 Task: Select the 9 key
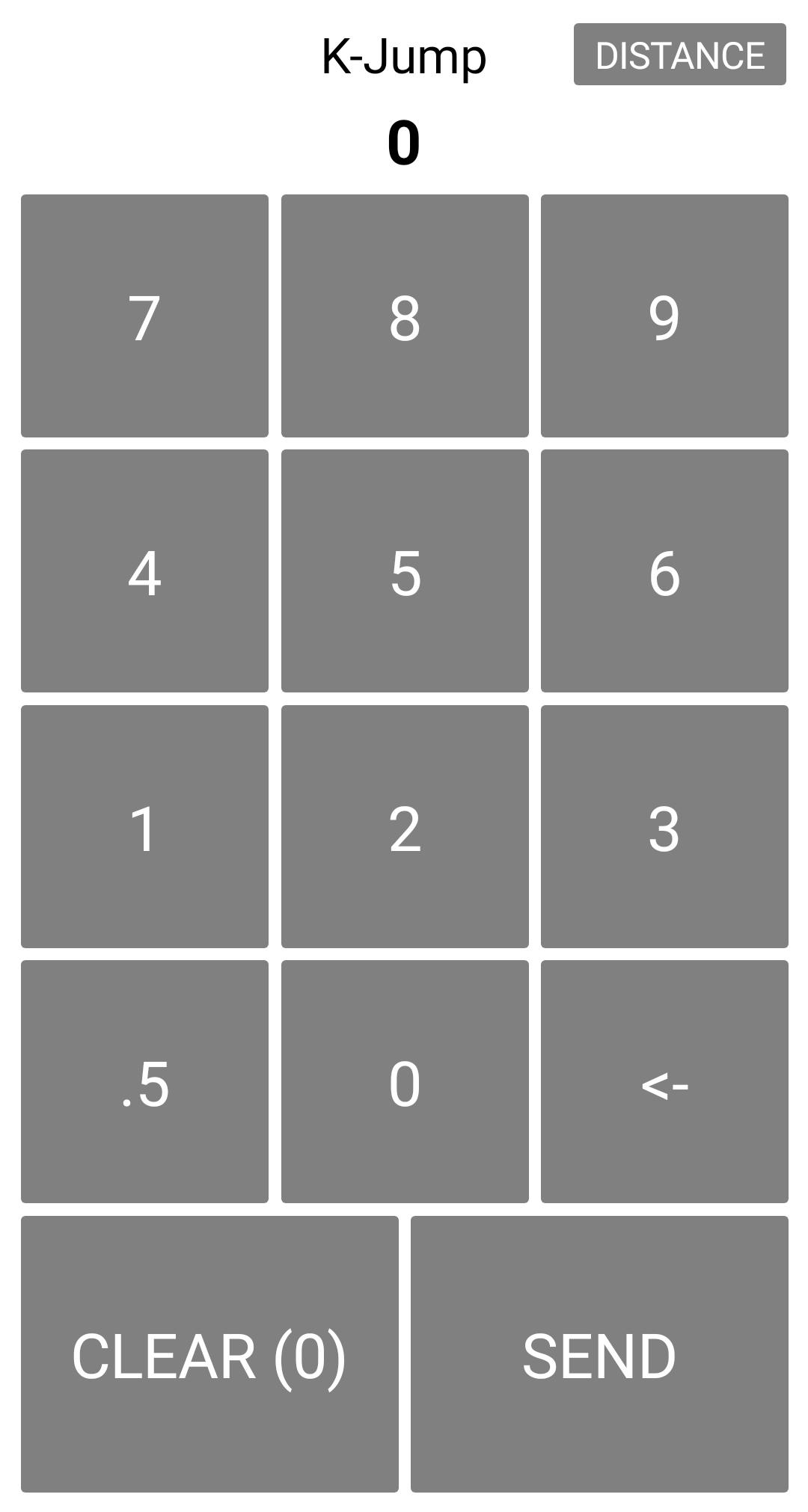(x=664, y=316)
